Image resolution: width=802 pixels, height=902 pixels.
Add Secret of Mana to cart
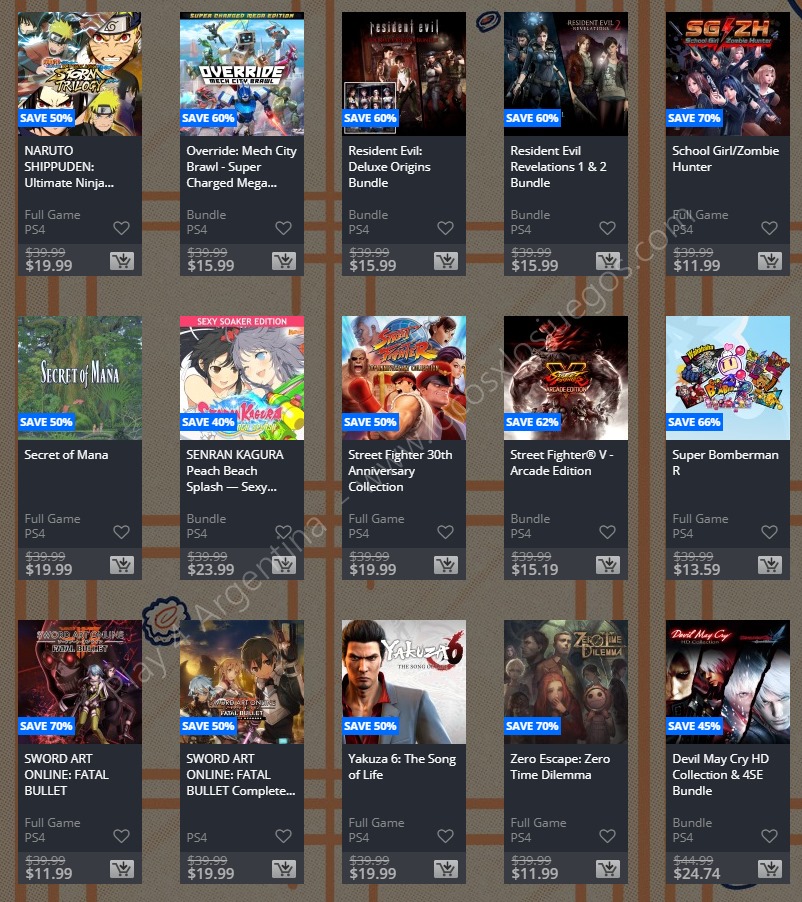(x=121, y=565)
